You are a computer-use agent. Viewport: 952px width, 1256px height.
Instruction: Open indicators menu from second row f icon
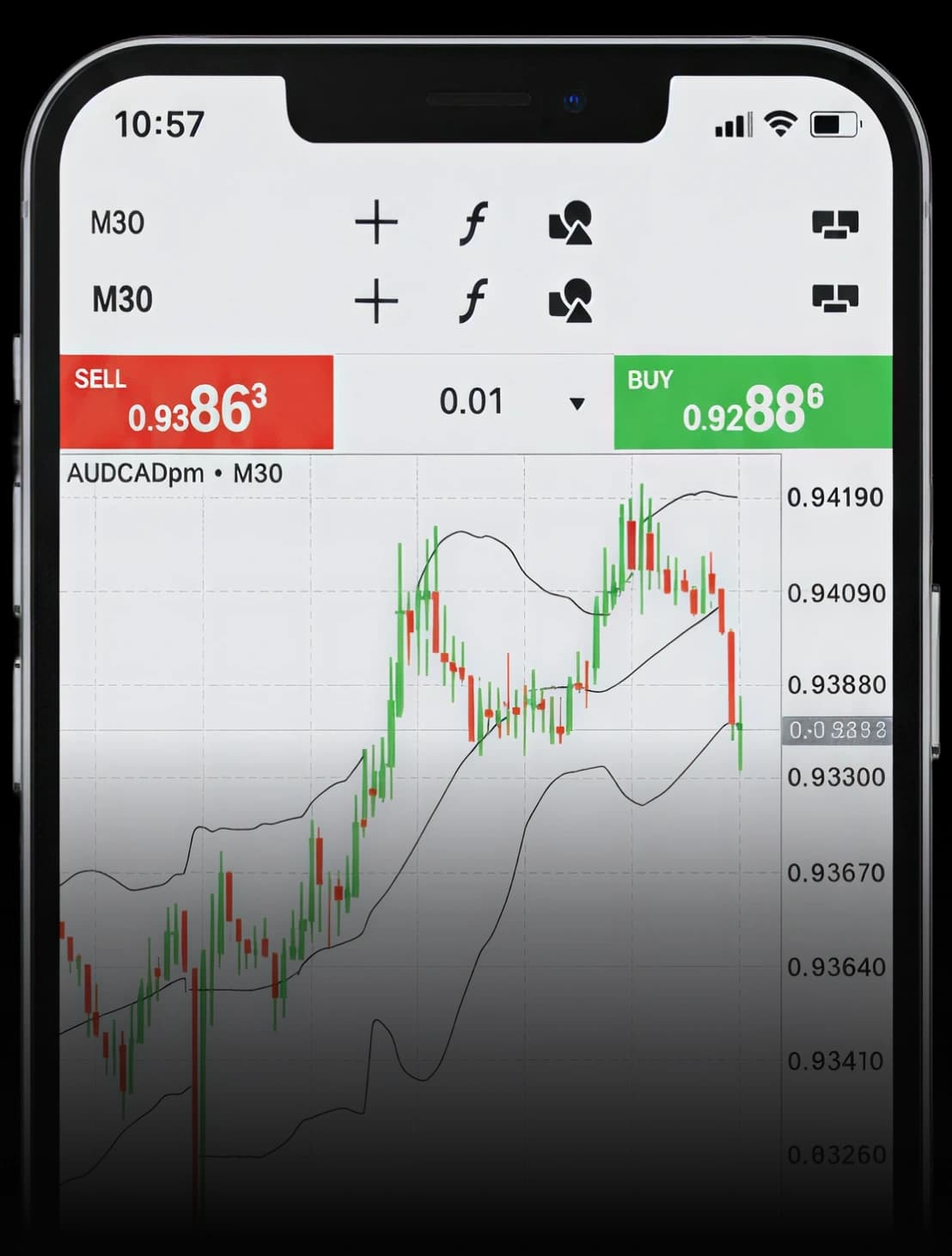coord(473,298)
